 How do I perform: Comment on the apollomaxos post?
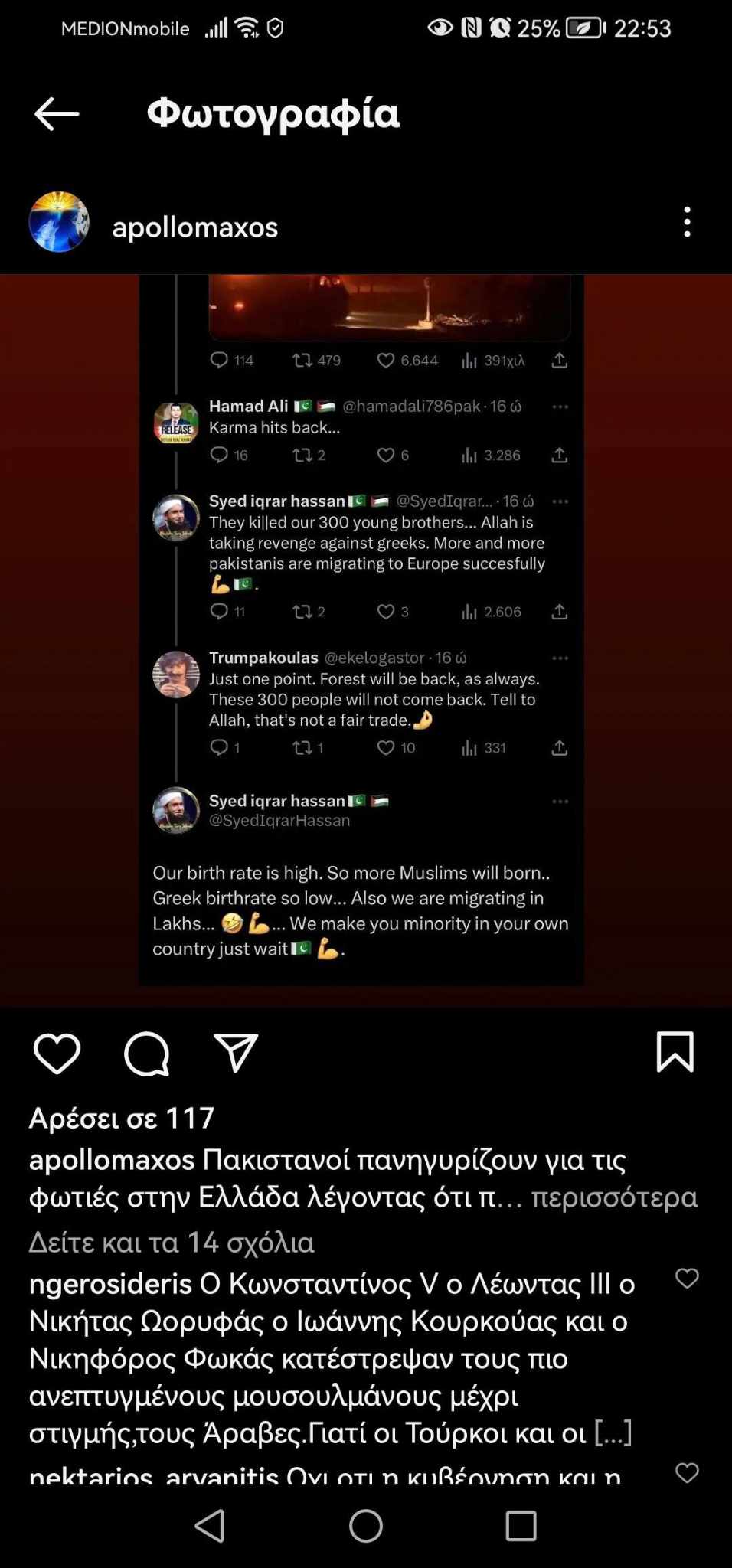tap(146, 1053)
